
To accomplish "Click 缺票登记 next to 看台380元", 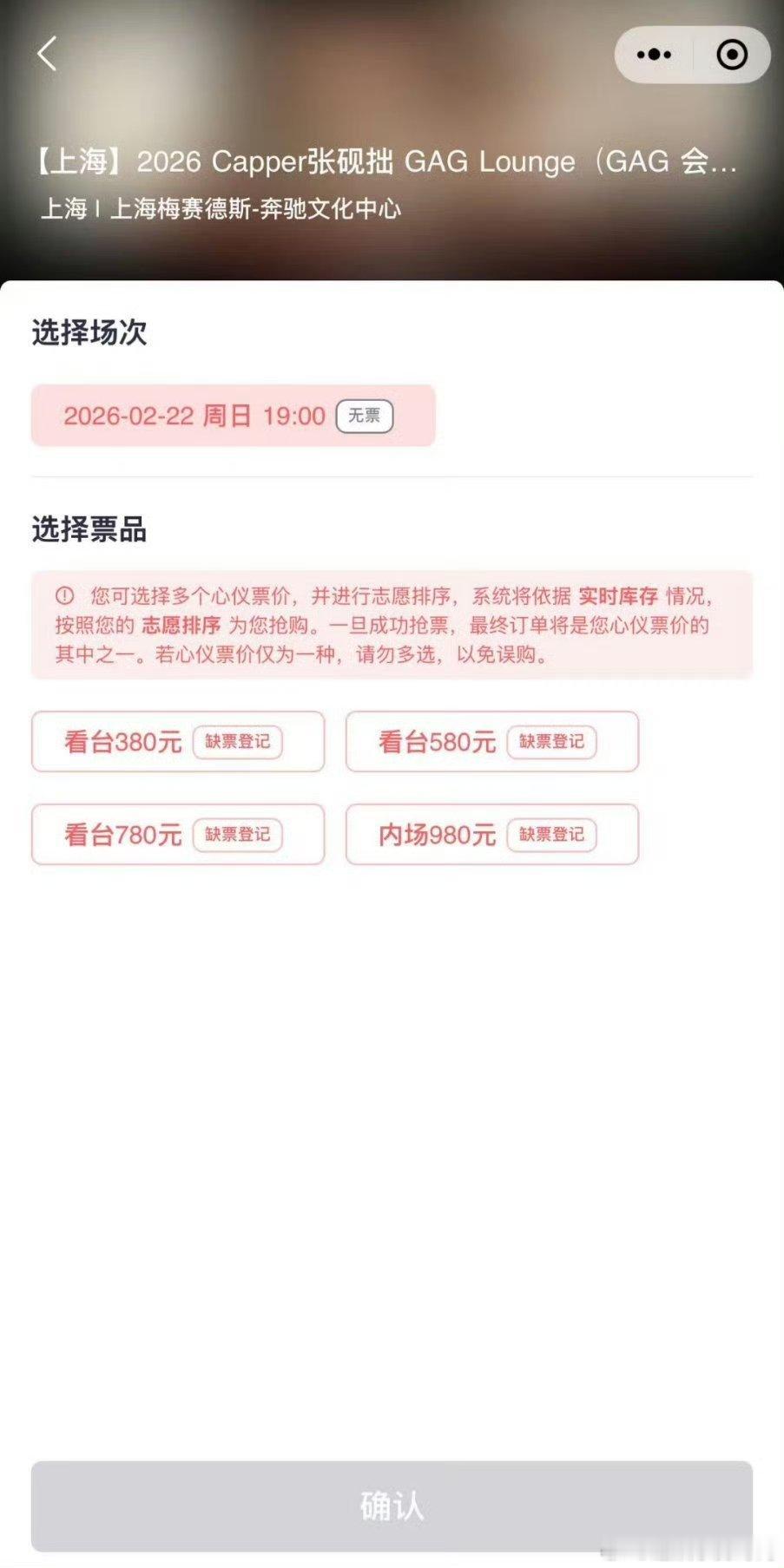I will click(238, 743).
